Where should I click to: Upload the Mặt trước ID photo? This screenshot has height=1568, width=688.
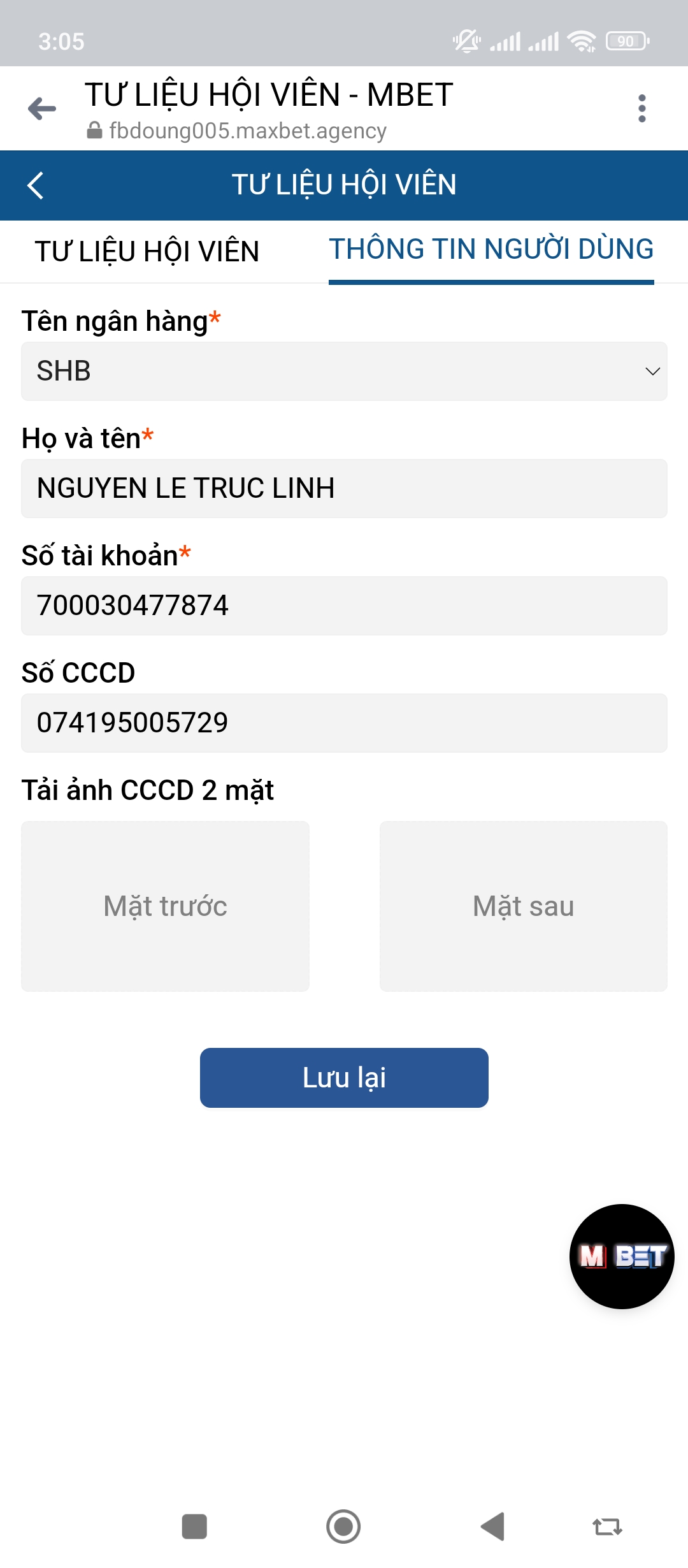pos(165,906)
